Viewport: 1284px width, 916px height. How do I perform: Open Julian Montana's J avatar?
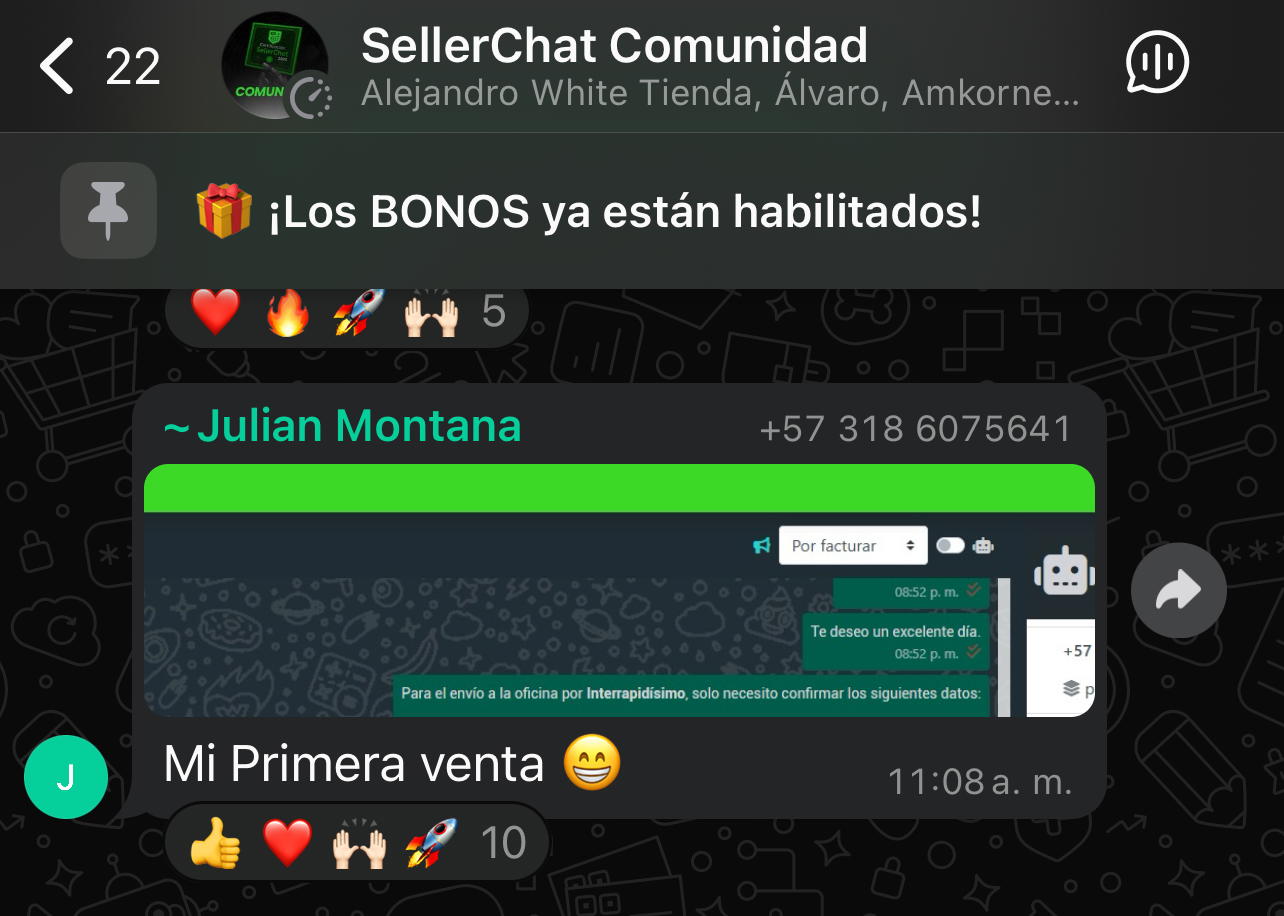point(66,777)
